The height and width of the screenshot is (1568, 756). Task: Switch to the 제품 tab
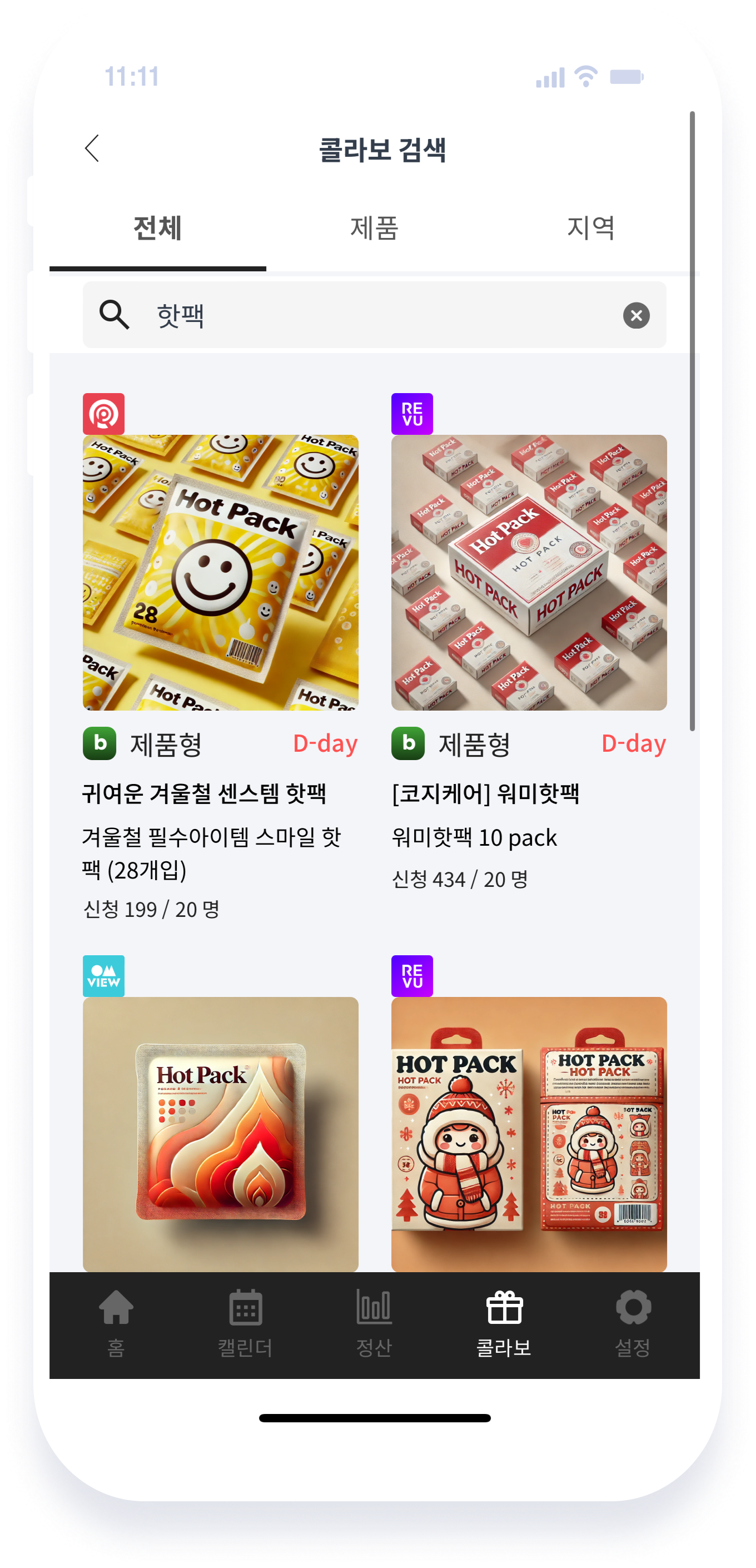coord(374,229)
